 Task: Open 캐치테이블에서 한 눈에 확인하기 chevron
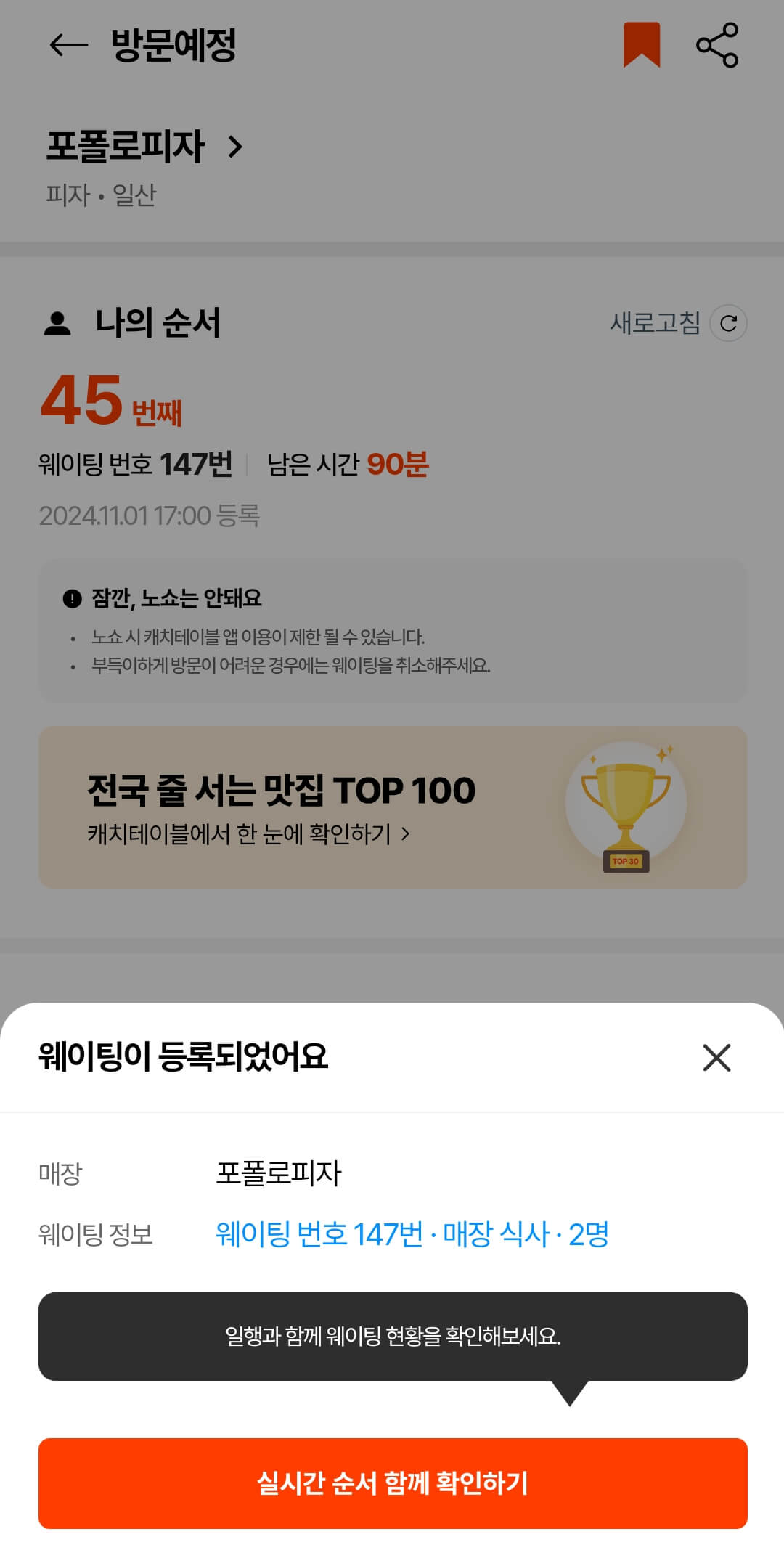click(406, 835)
